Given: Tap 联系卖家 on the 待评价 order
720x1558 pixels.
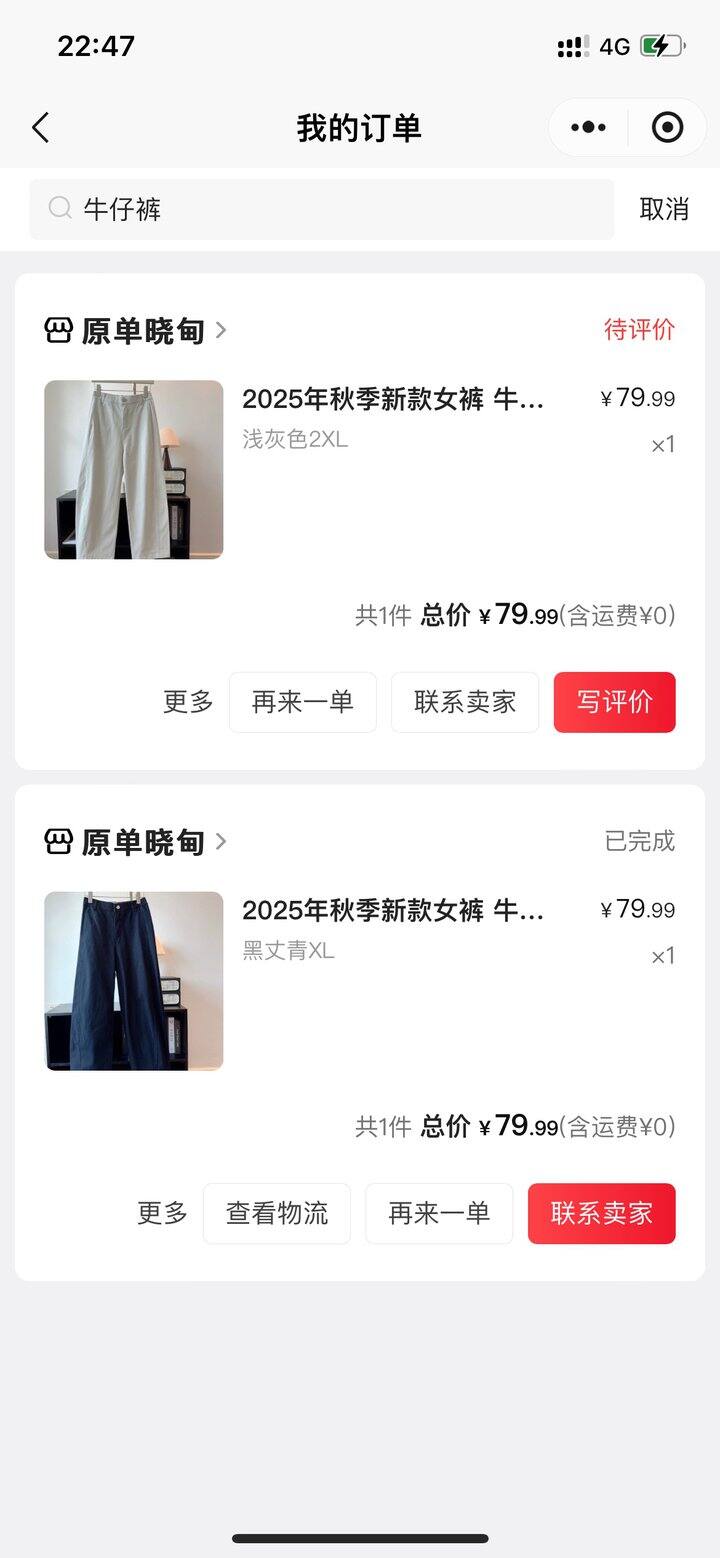Looking at the screenshot, I should [465, 702].
